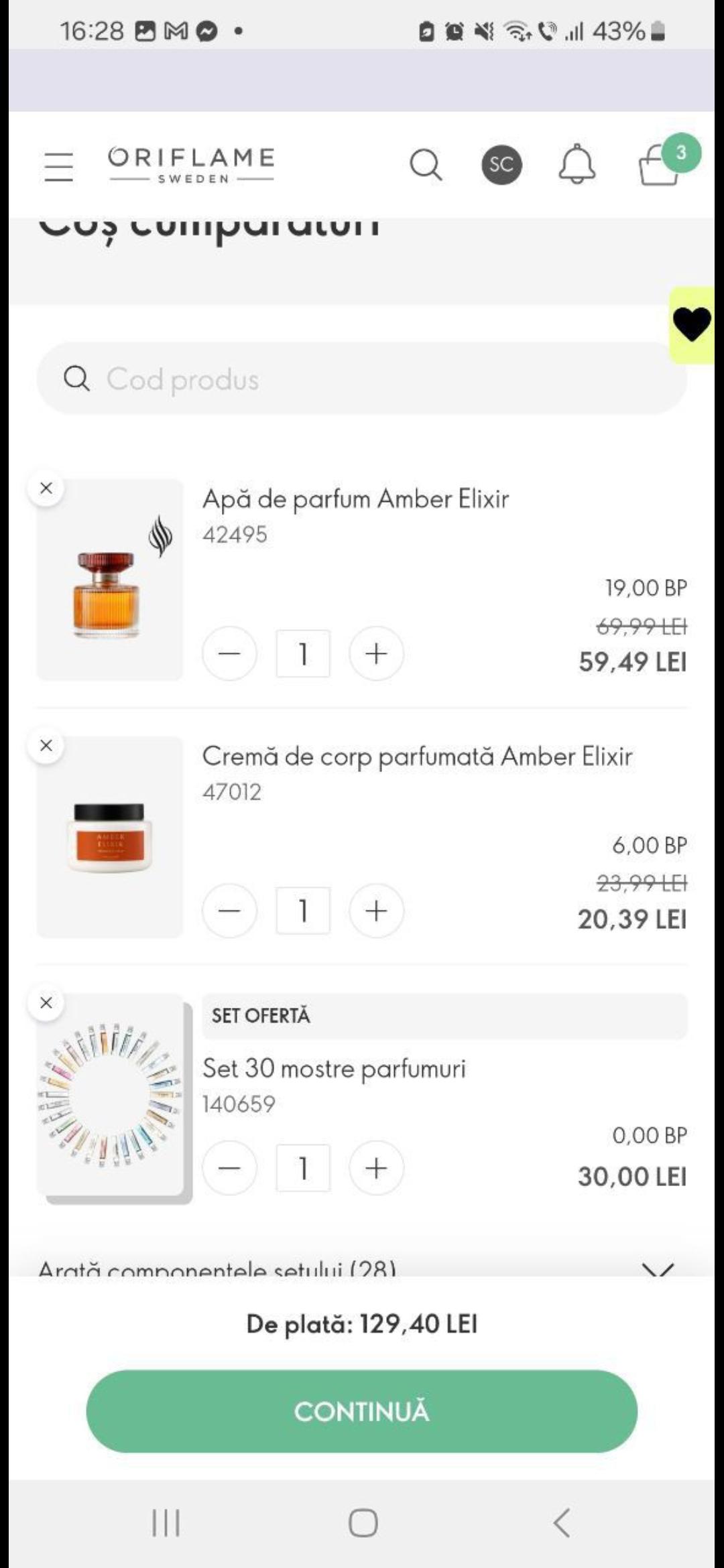
Task: Remove Apă de parfum Amber Elixir from cart
Action: (x=46, y=488)
